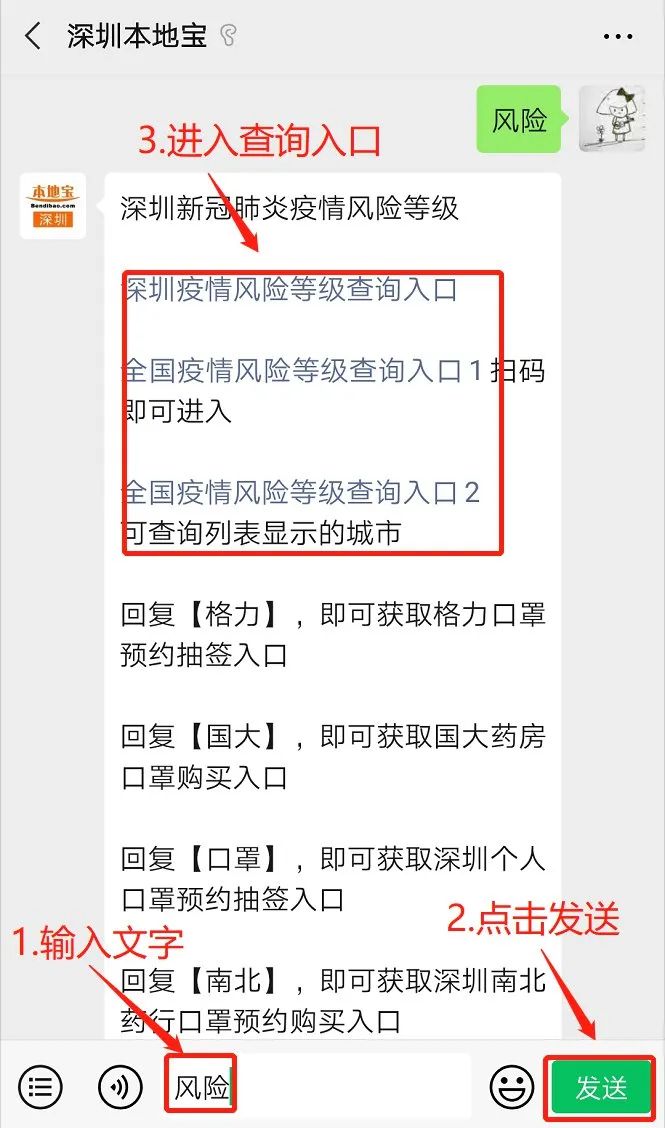The height and width of the screenshot is (1128, 665).
Task: Open the 全国疫情风险等级查询入口 1 link
Action: 290,371
